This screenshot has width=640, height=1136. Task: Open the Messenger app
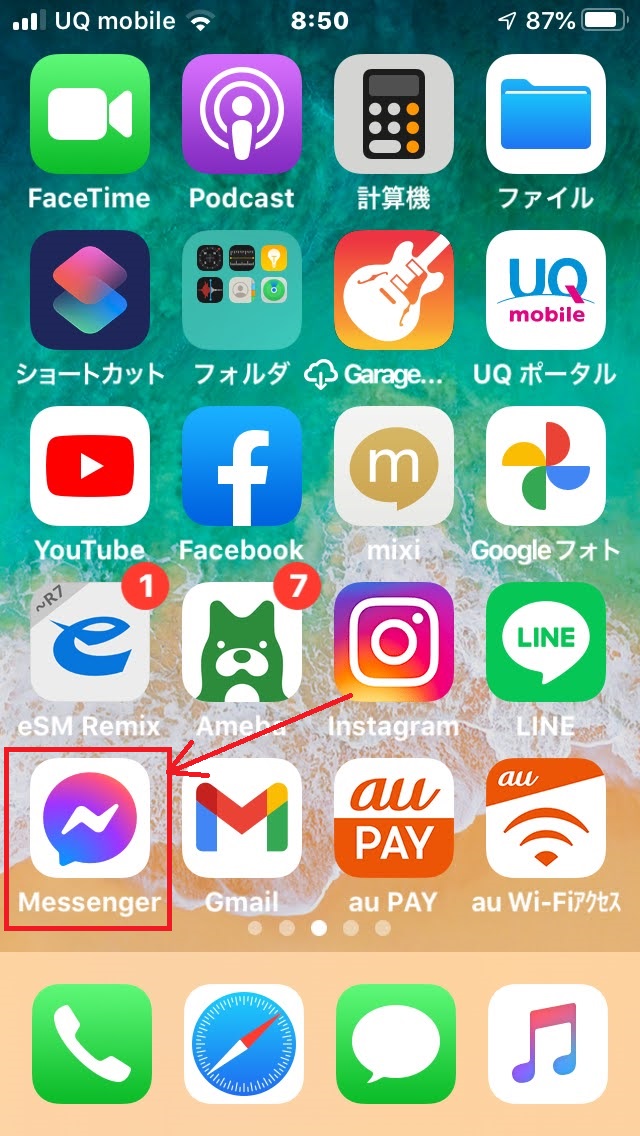pos(90,818)
